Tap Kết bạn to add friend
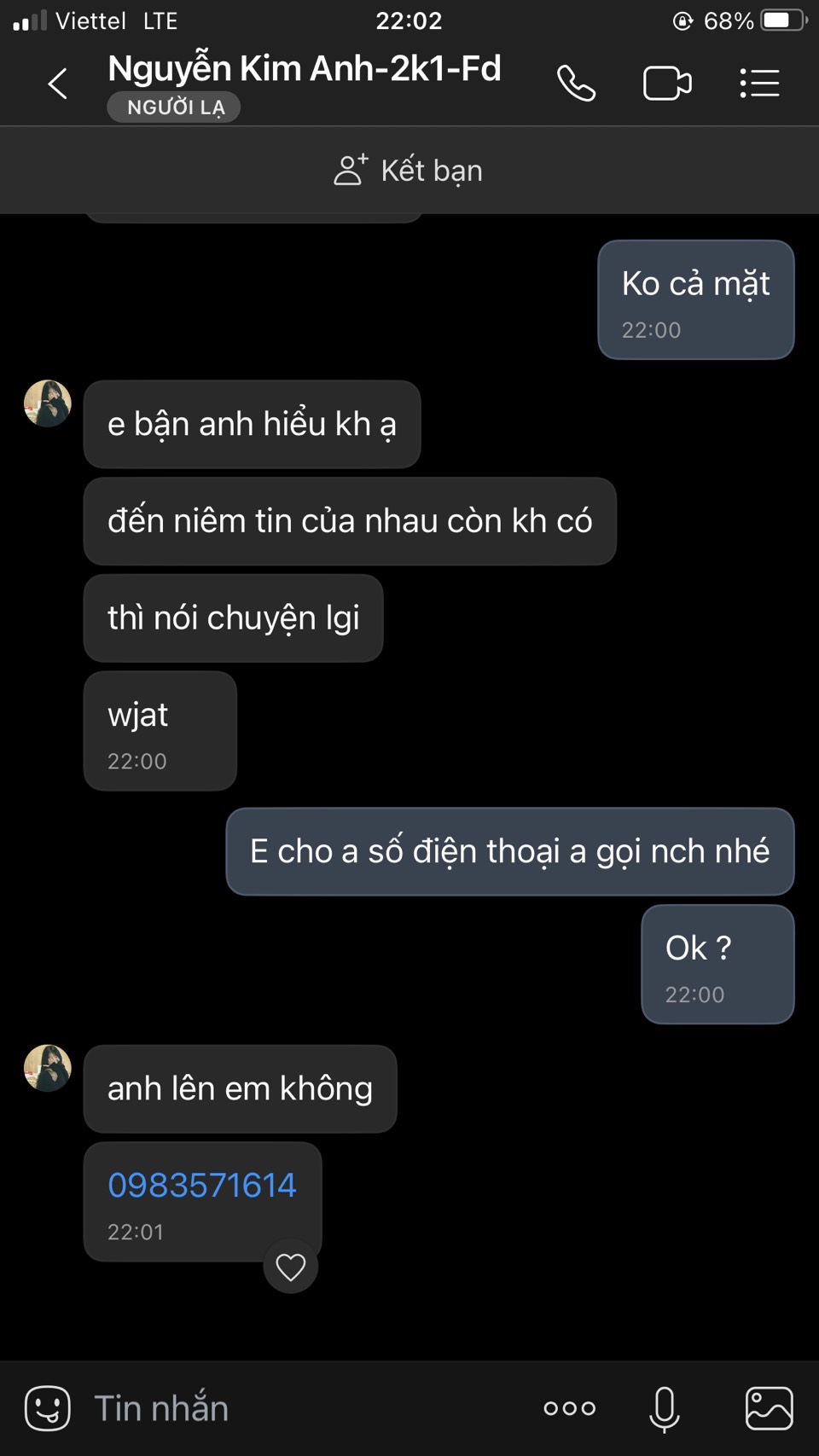The height and width of the screenshot is (1456, 819). pos(409,171)
